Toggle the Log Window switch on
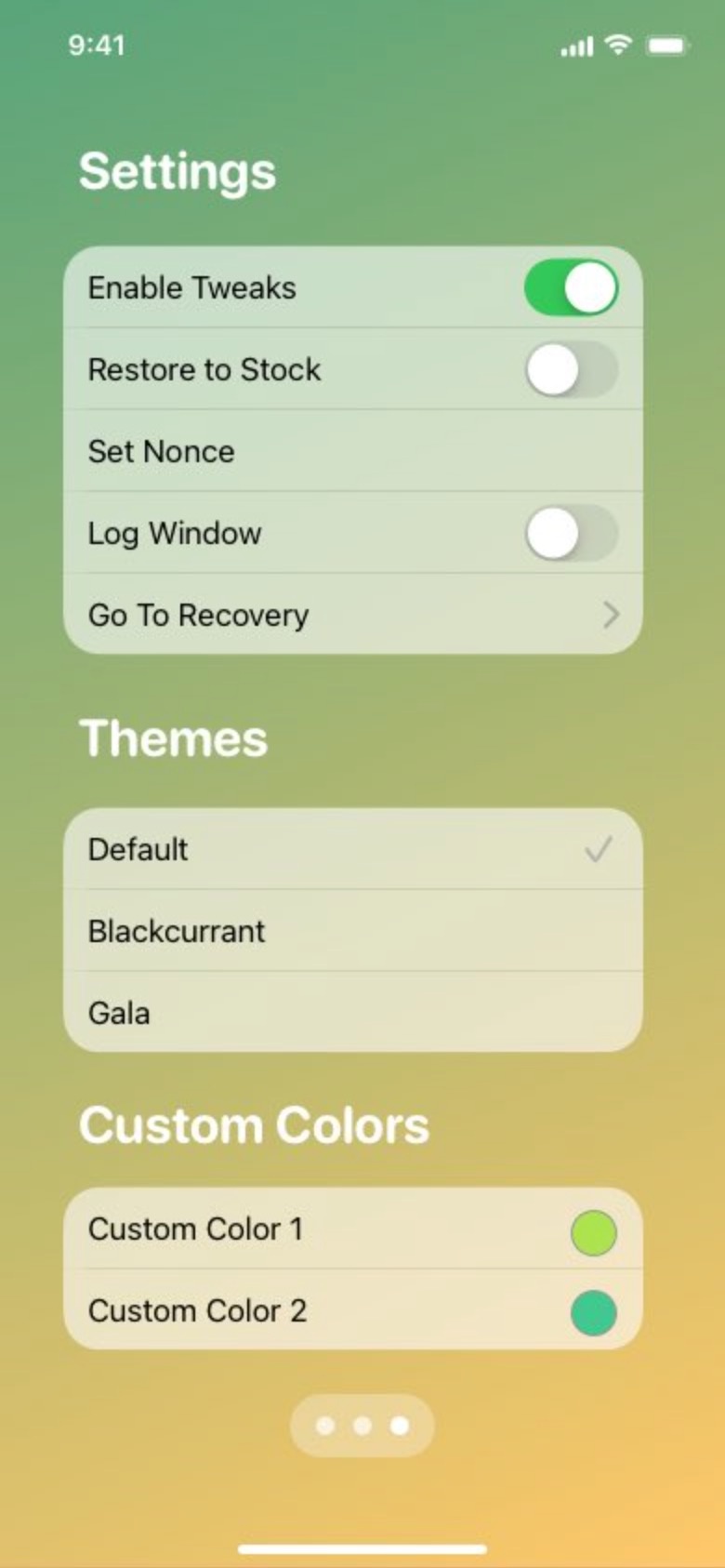 [x=571, y=534]
